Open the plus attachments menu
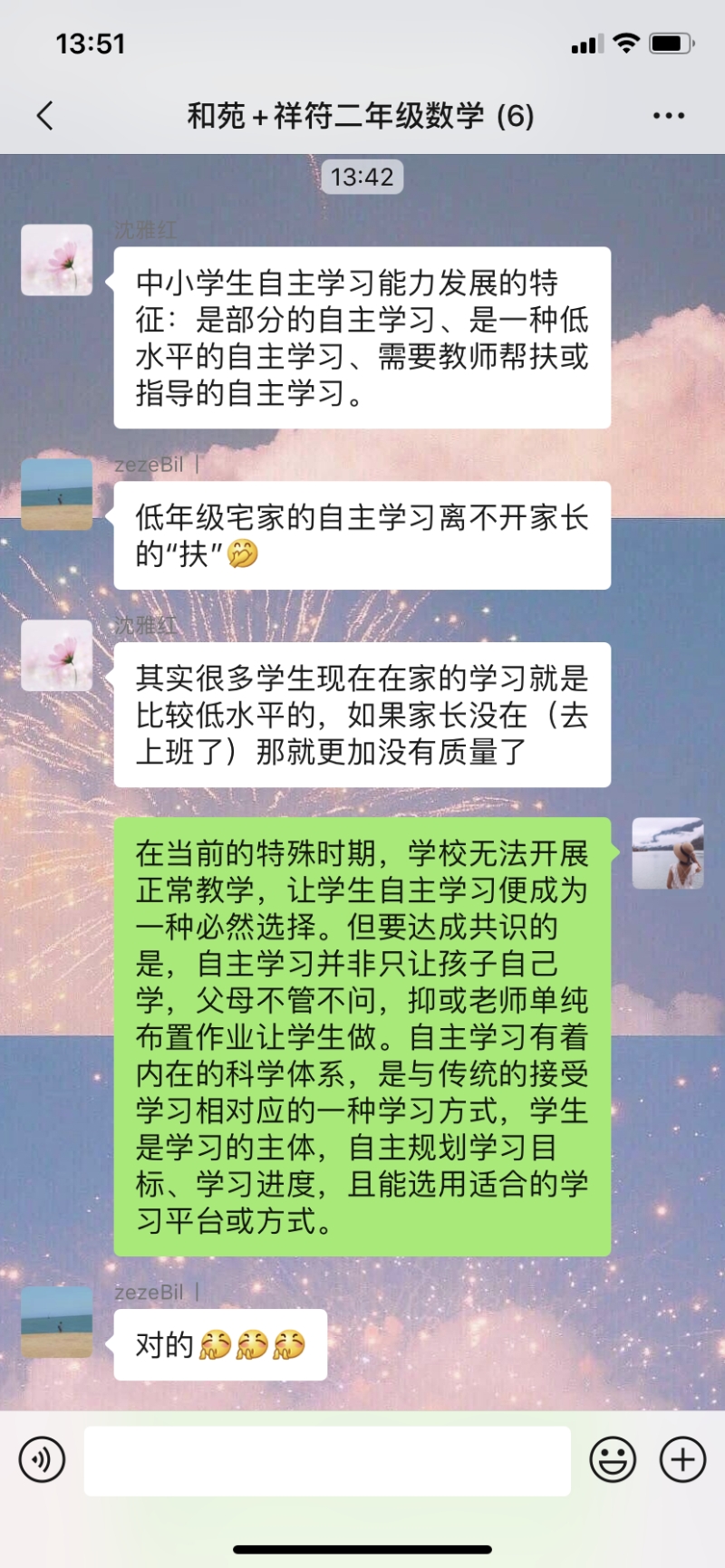725x1568 pixels. pyautogui.click(x=682, y=1460)
